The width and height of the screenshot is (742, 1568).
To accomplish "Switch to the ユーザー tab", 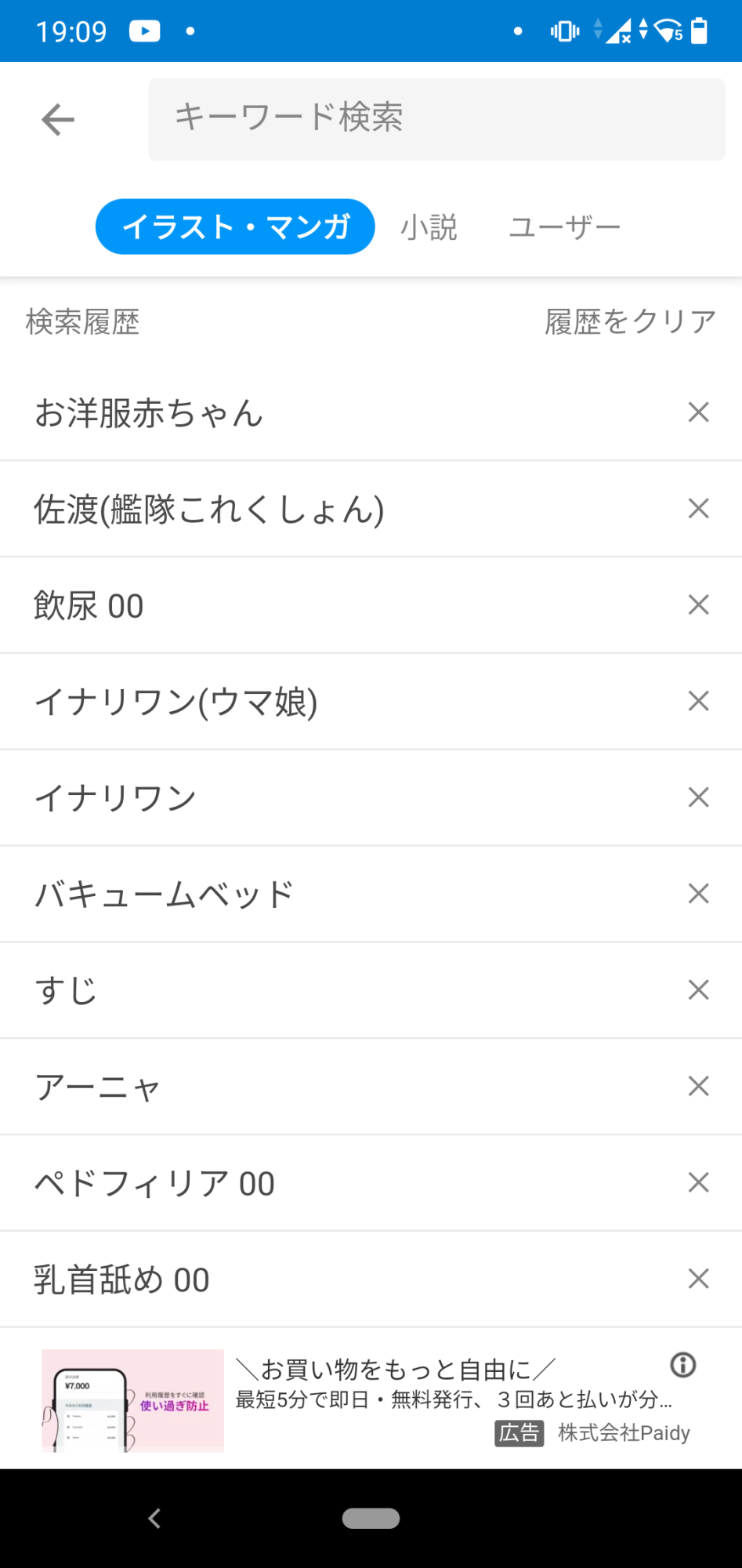I will [x=564, y=227].
